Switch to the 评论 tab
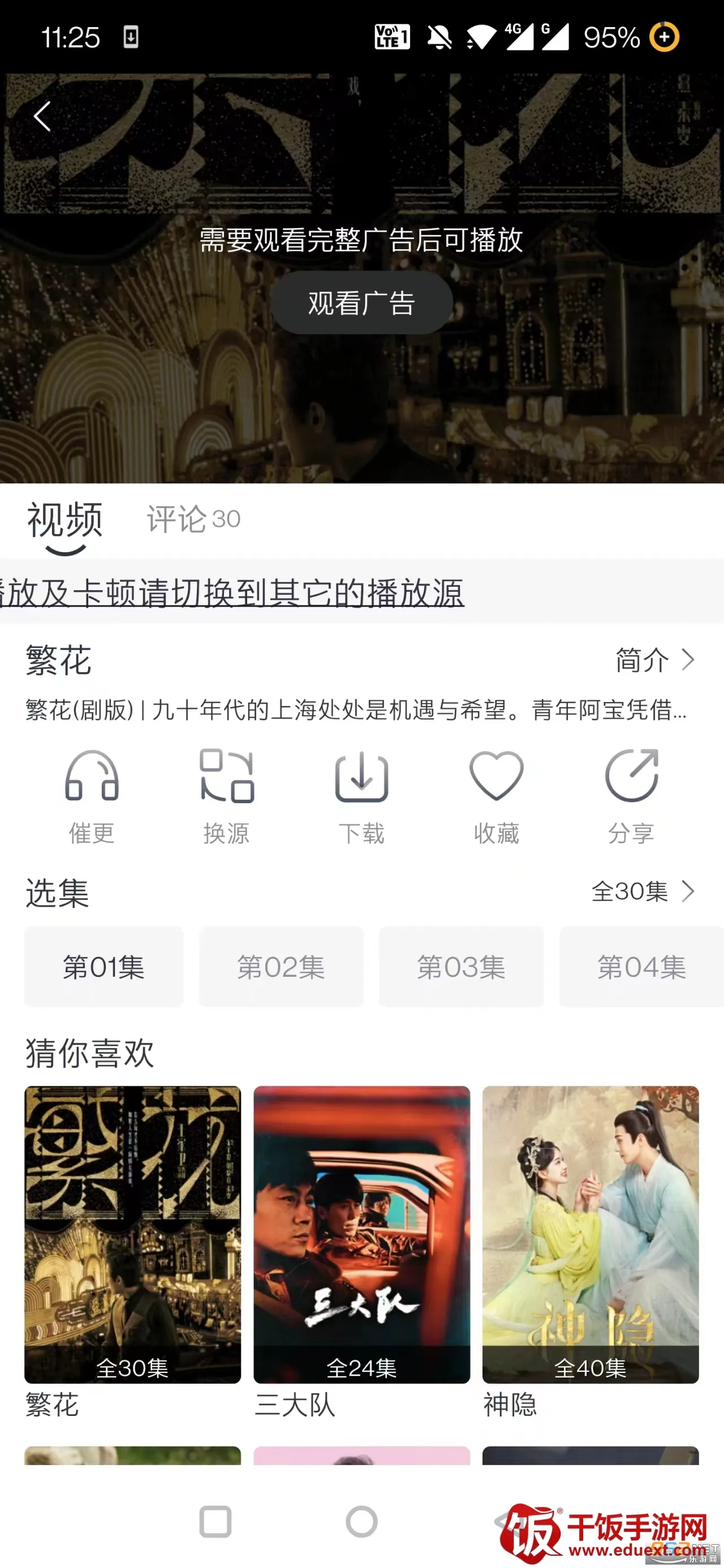Image resolution: width=724 pixels, height=1568 pixels. pos(193,518)
